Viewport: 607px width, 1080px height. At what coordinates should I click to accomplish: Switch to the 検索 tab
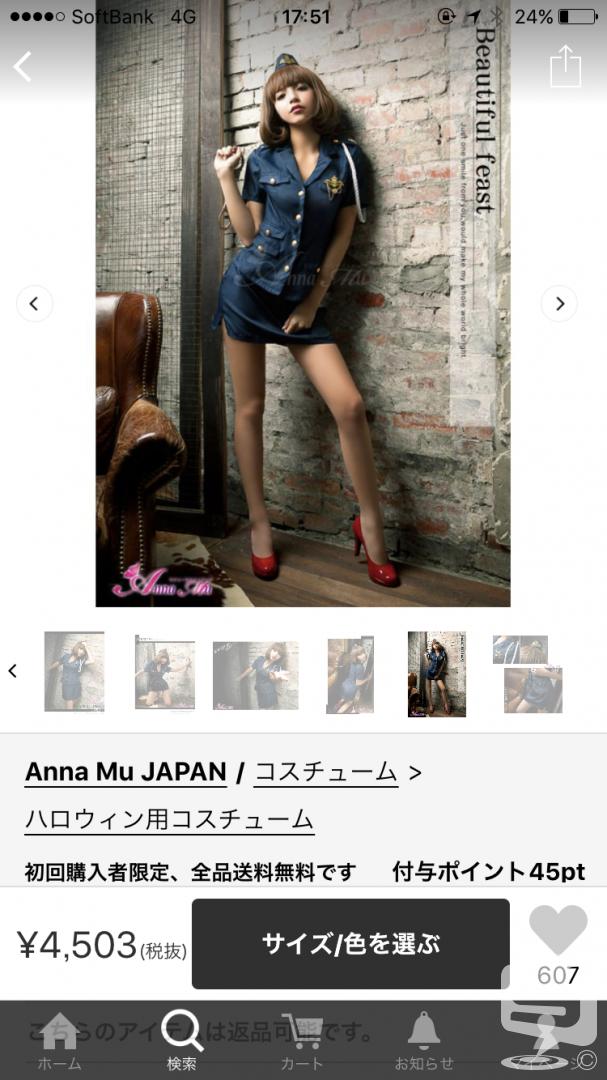pyautogui.click(x=182, y=1041)
